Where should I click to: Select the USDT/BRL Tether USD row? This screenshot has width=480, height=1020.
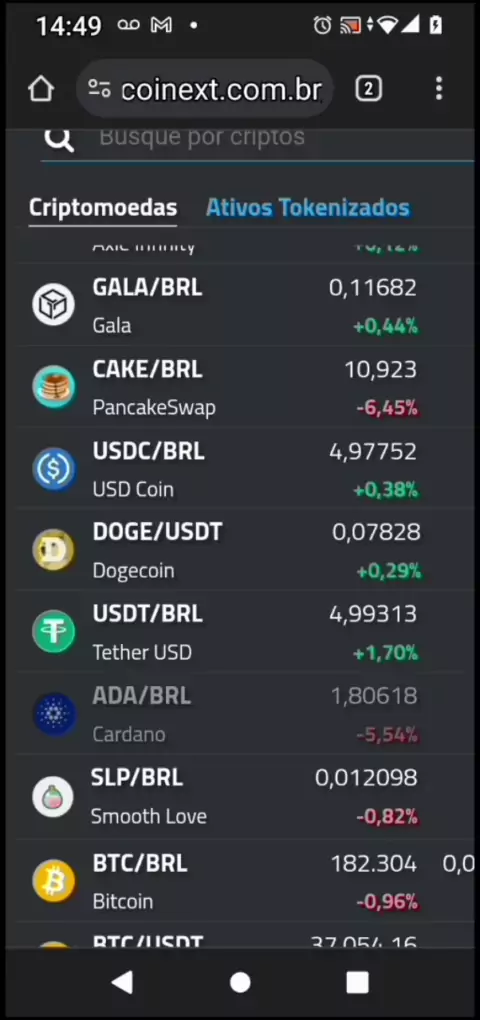pyautogui.click(x=244, y=632)
